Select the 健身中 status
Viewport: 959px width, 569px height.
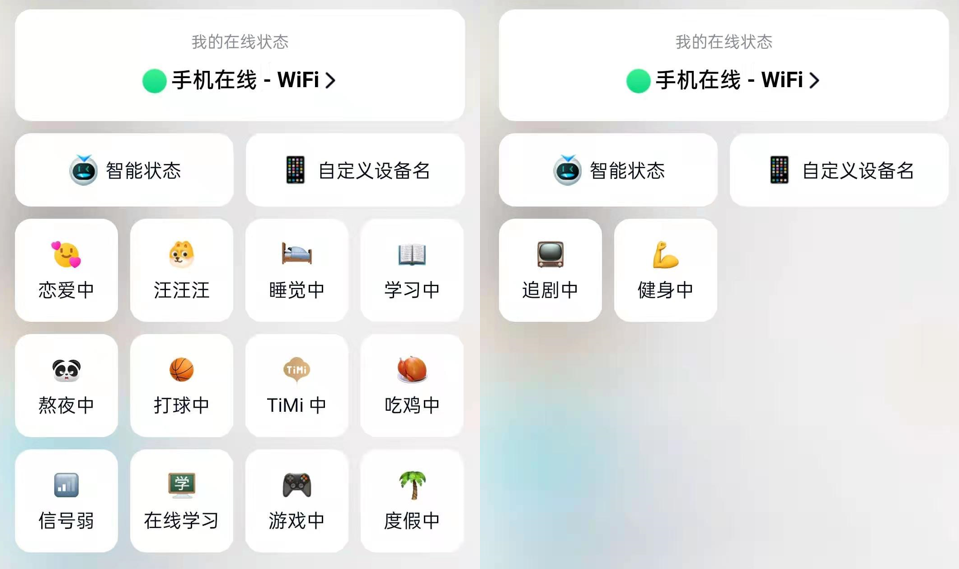(665, 271)
